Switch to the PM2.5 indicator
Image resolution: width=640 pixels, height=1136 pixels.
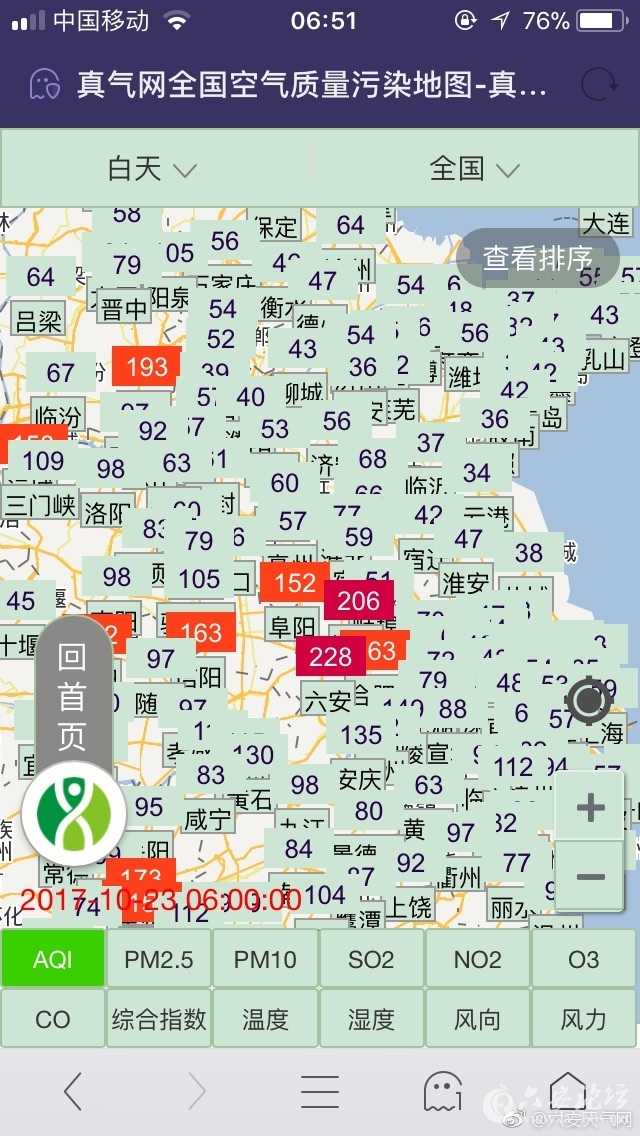(x=159, y=960)
